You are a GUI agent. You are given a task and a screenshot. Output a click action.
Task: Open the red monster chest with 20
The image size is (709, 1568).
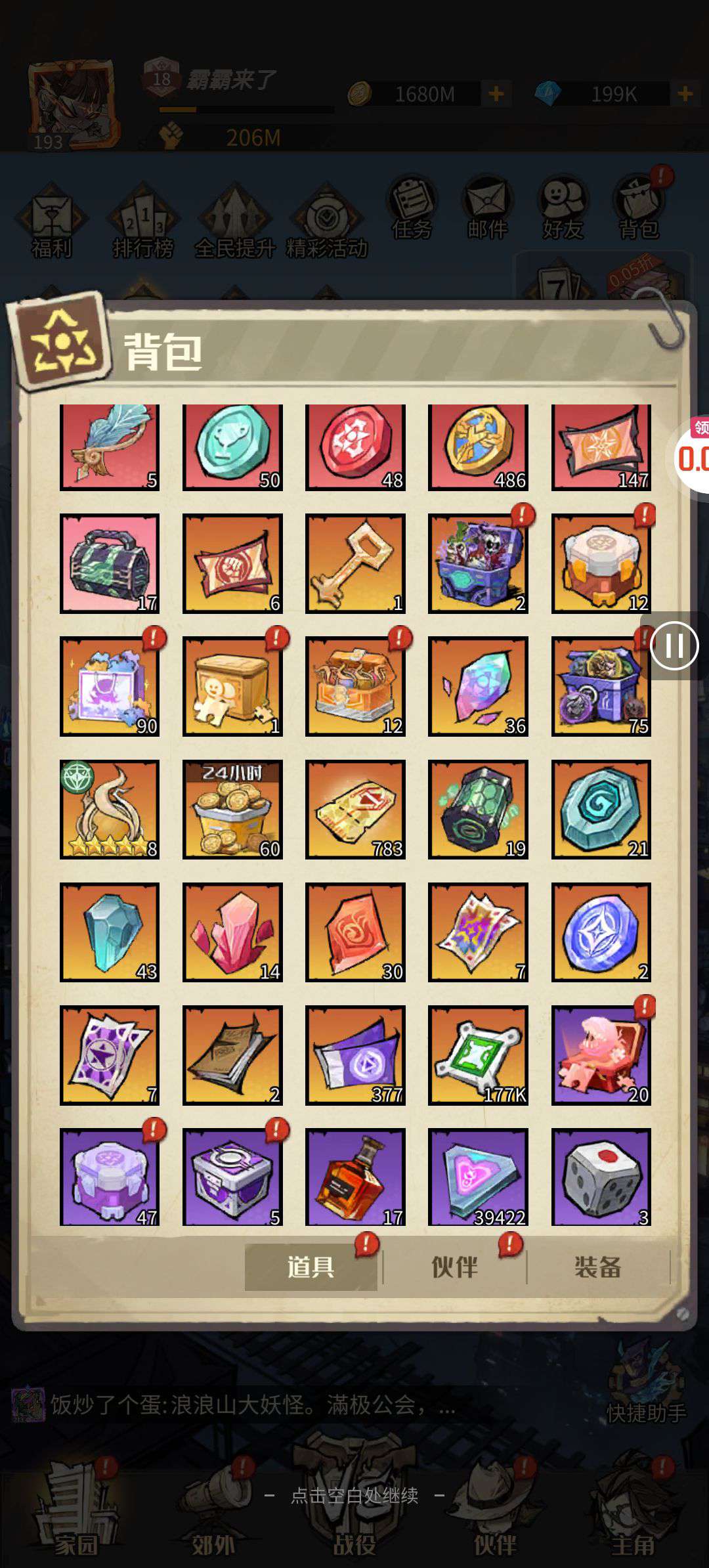601,1055
